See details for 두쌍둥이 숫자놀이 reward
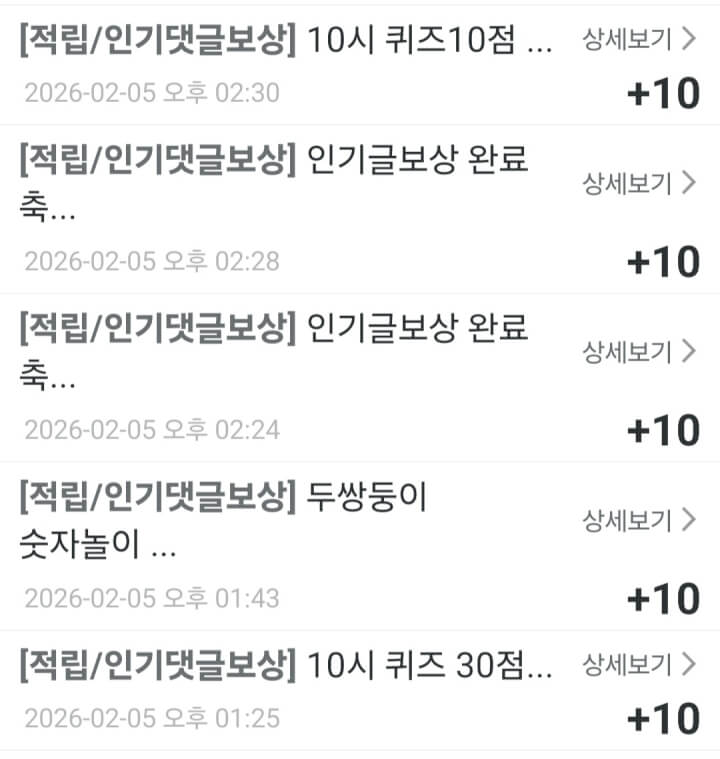Screen dimensions: 720x759 [639, 519]
